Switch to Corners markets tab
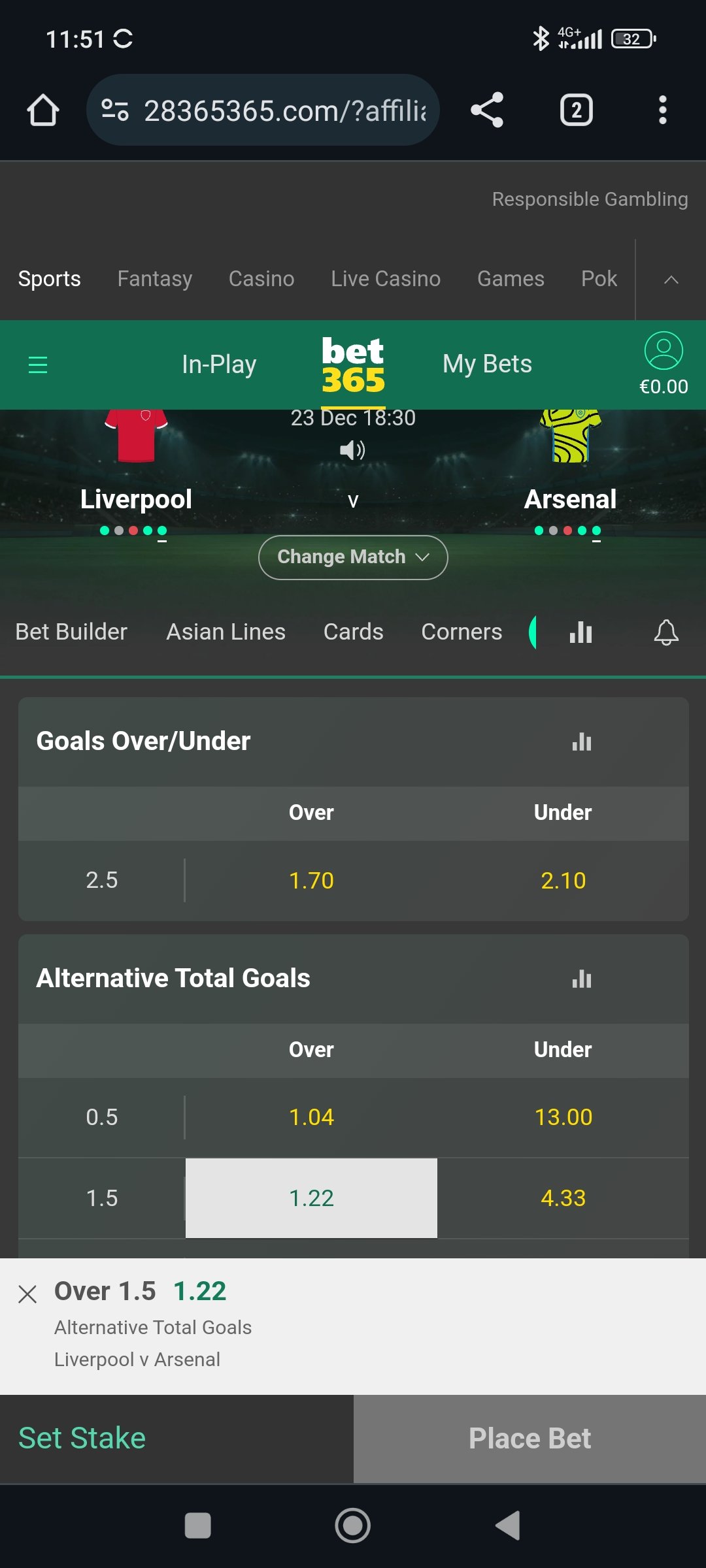706x1568 pixels. [x=462, y=632]
